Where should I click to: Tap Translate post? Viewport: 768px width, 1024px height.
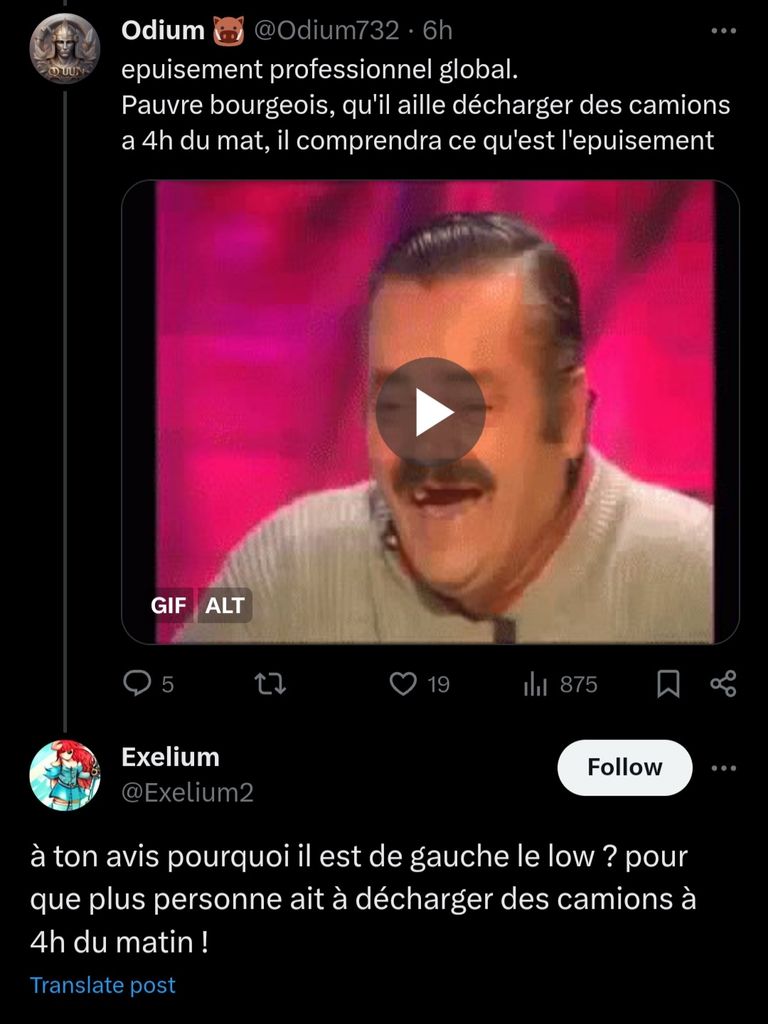(103, 985)
